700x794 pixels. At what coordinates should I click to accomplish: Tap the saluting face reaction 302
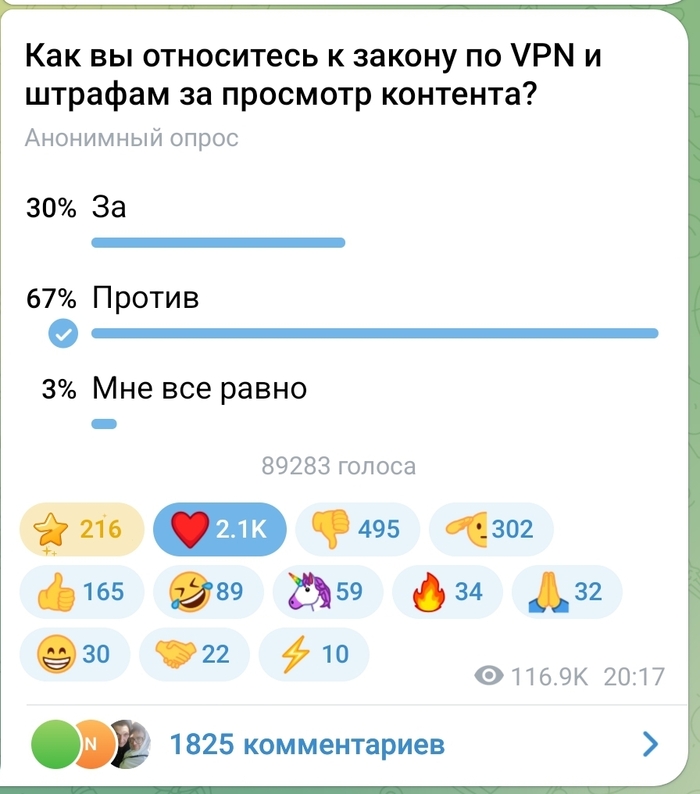click(x=491, y=529)
